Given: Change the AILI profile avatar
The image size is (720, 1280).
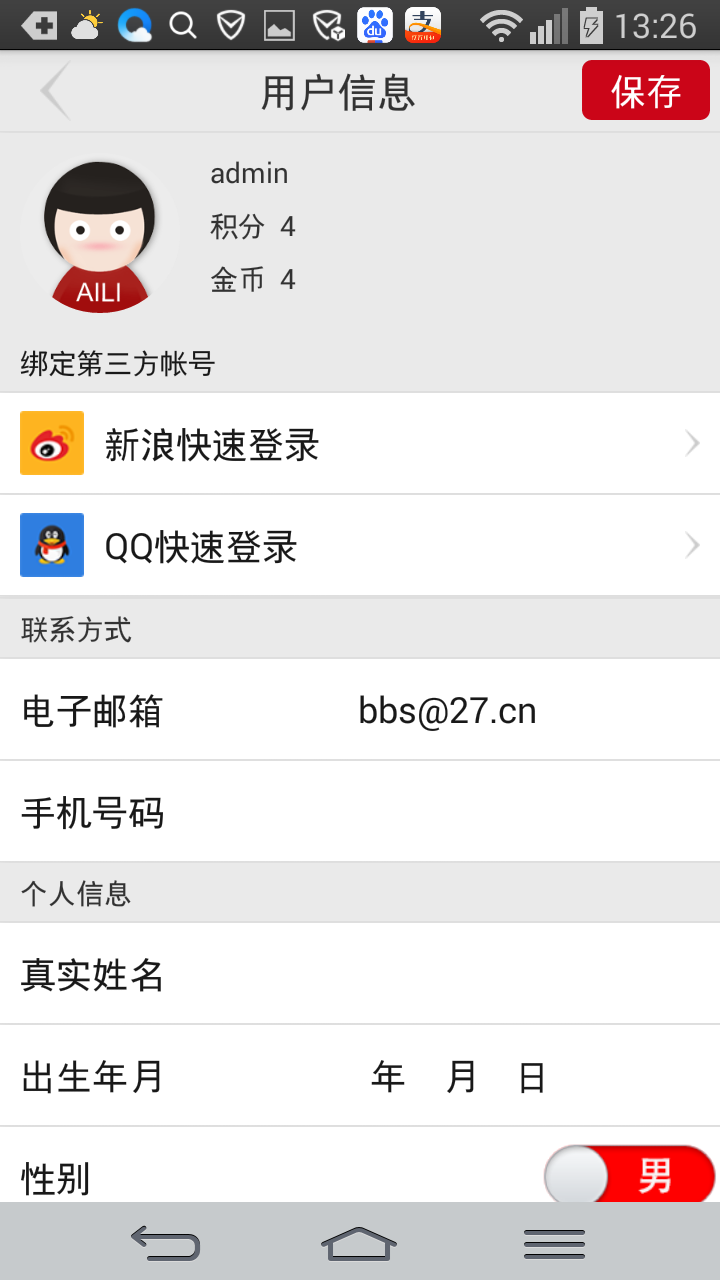Looking at the screenshot, I should [x=99, y=235].
